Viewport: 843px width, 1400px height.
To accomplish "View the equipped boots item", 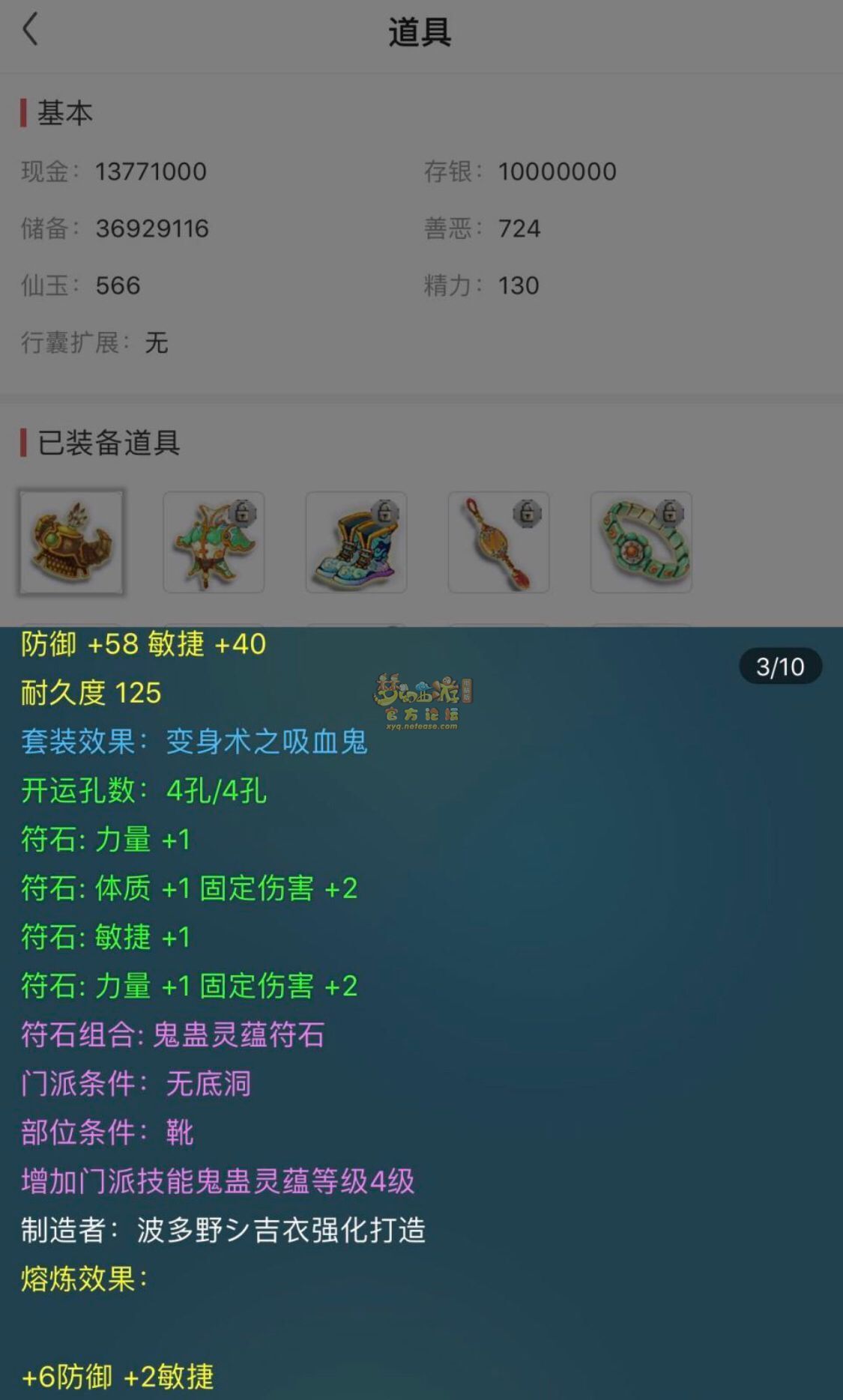I will point(356,542).
